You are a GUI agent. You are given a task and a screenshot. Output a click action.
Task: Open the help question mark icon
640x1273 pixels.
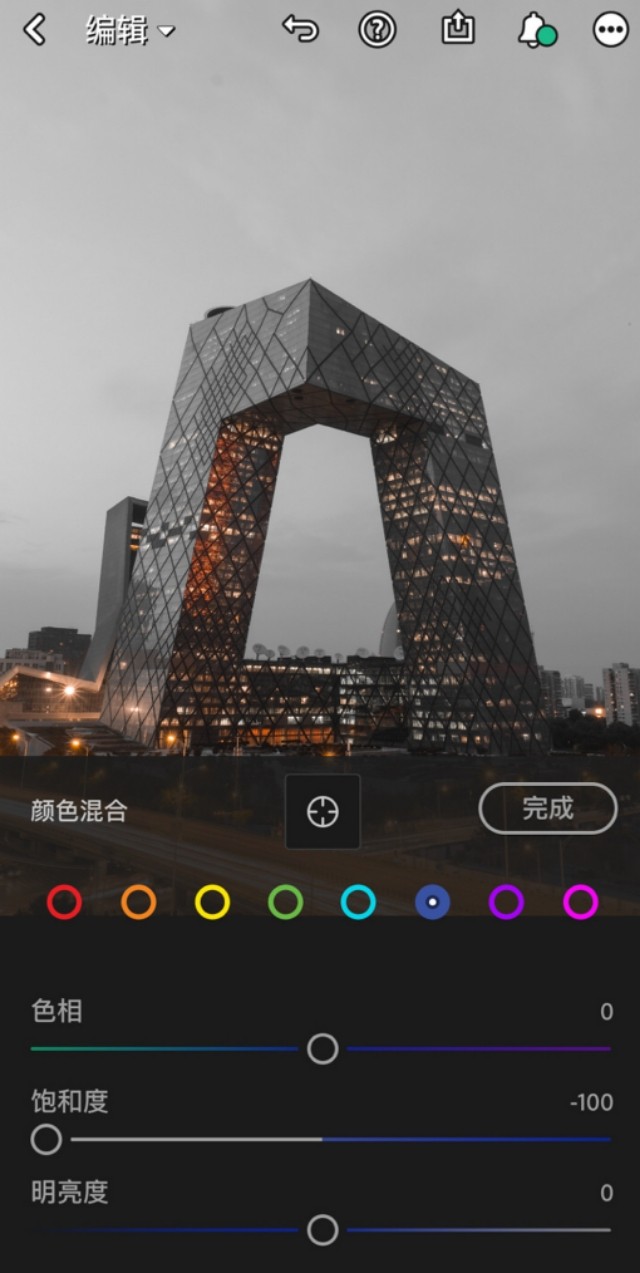[377, 30]
